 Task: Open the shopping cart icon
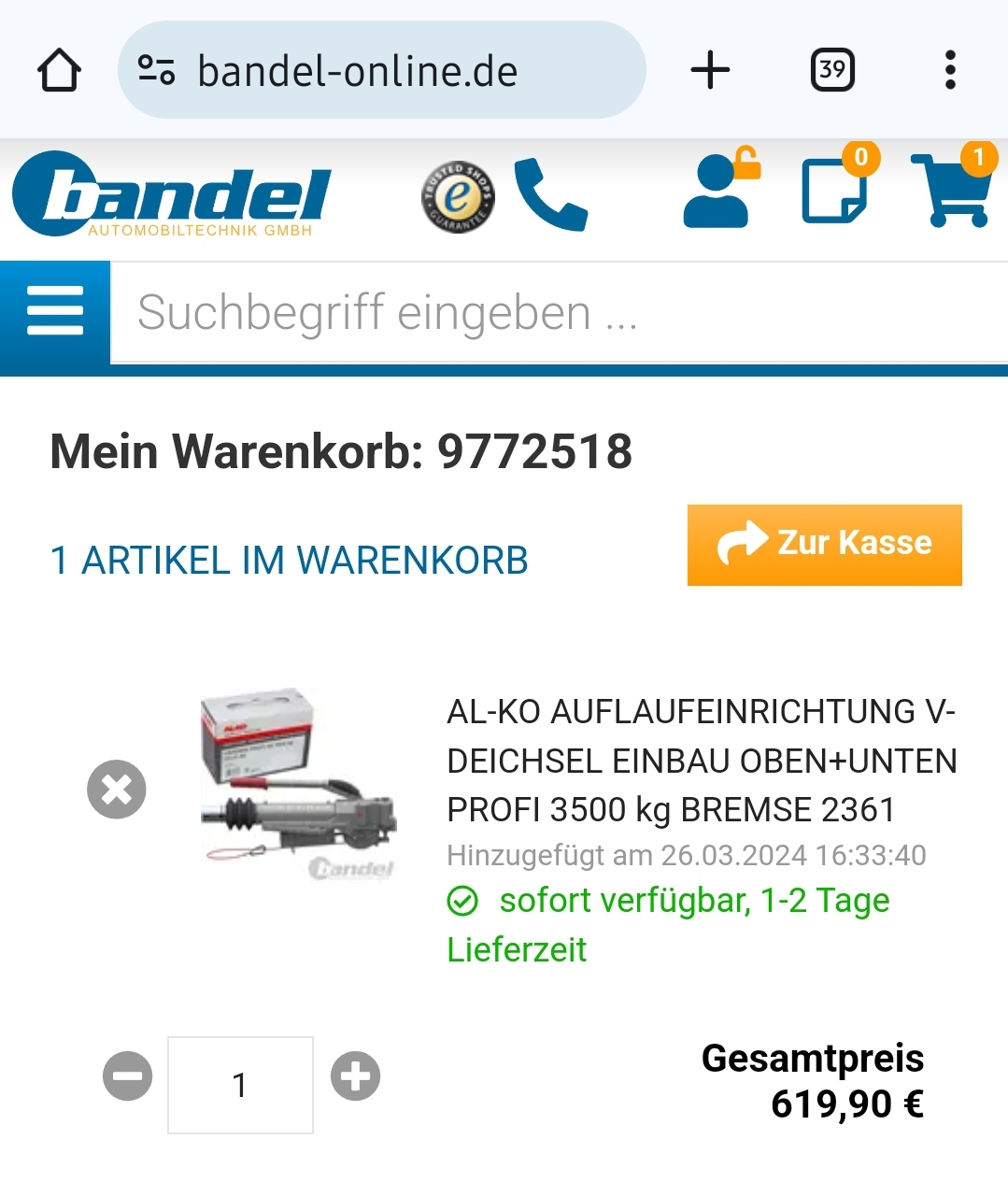[953, 191]
